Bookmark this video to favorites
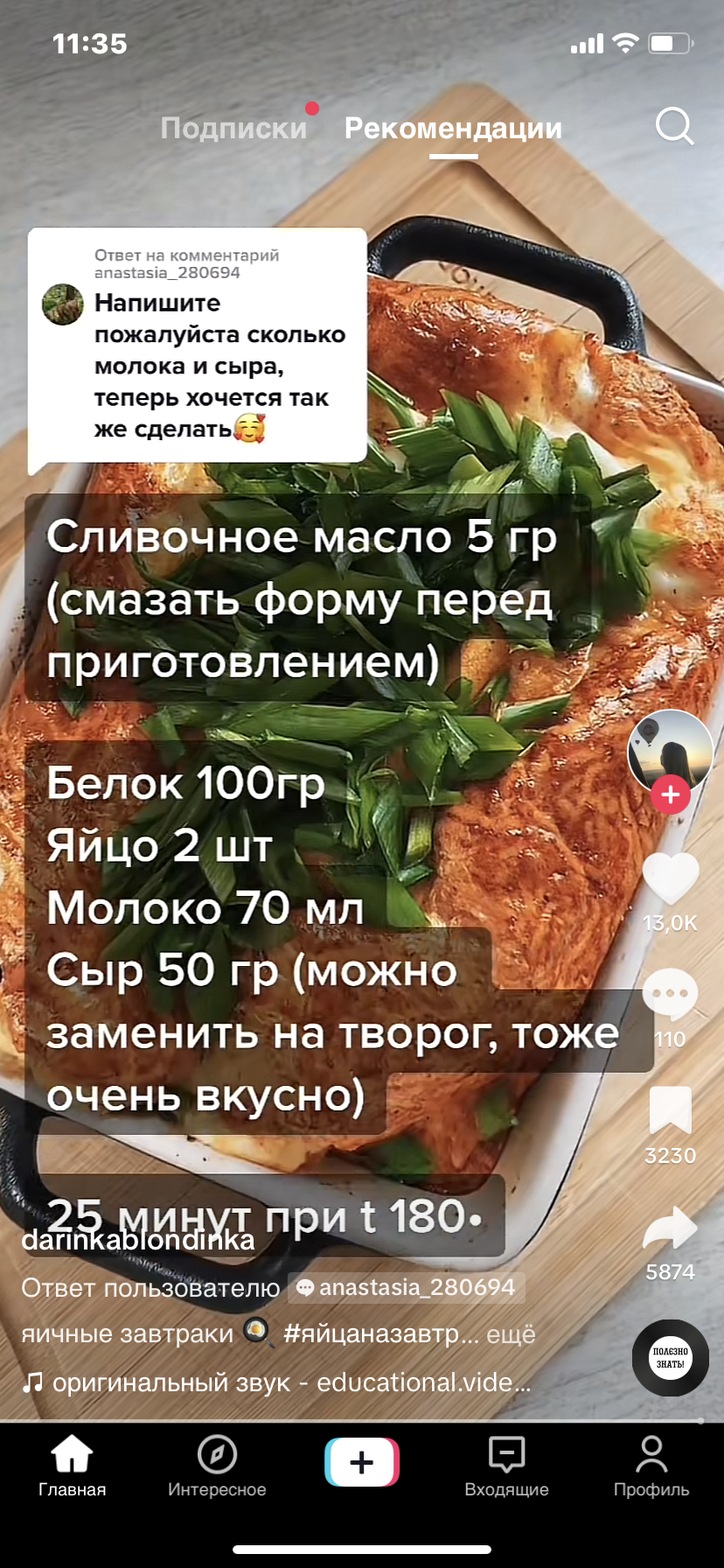The width and height of the screenshot is (724, 1568). pyautogui.click(x=671, y=1111)
